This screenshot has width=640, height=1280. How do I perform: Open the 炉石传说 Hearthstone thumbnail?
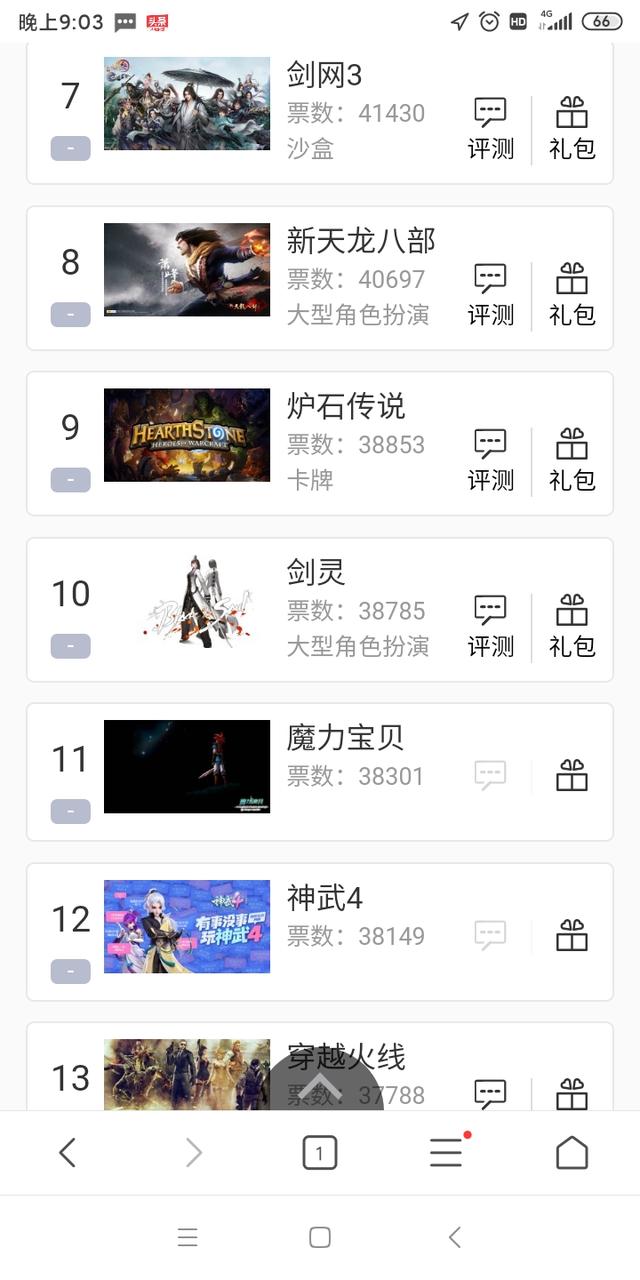point(187,435)
